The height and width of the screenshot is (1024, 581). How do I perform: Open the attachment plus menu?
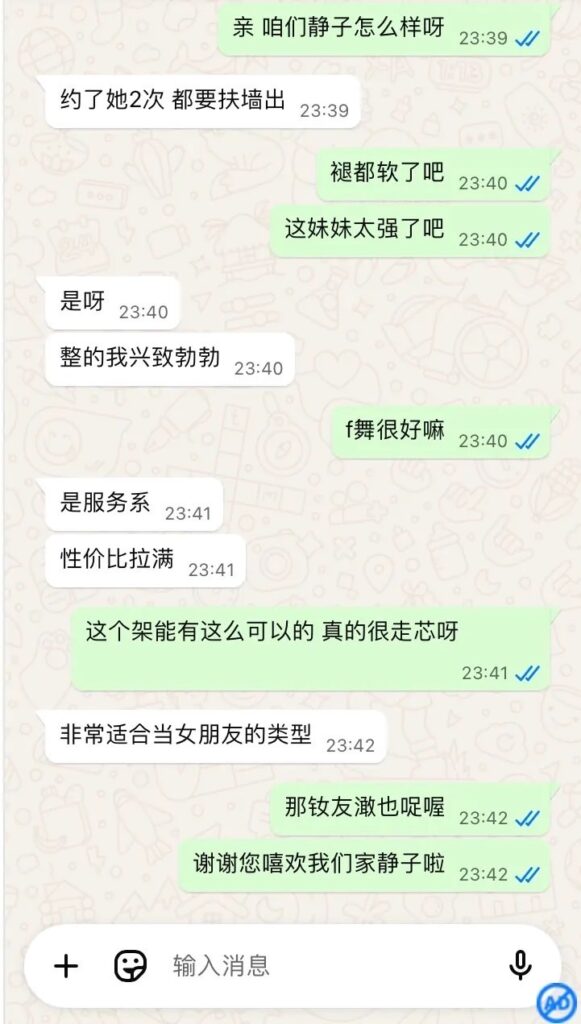pyautogui.click(x=65, y=965)
